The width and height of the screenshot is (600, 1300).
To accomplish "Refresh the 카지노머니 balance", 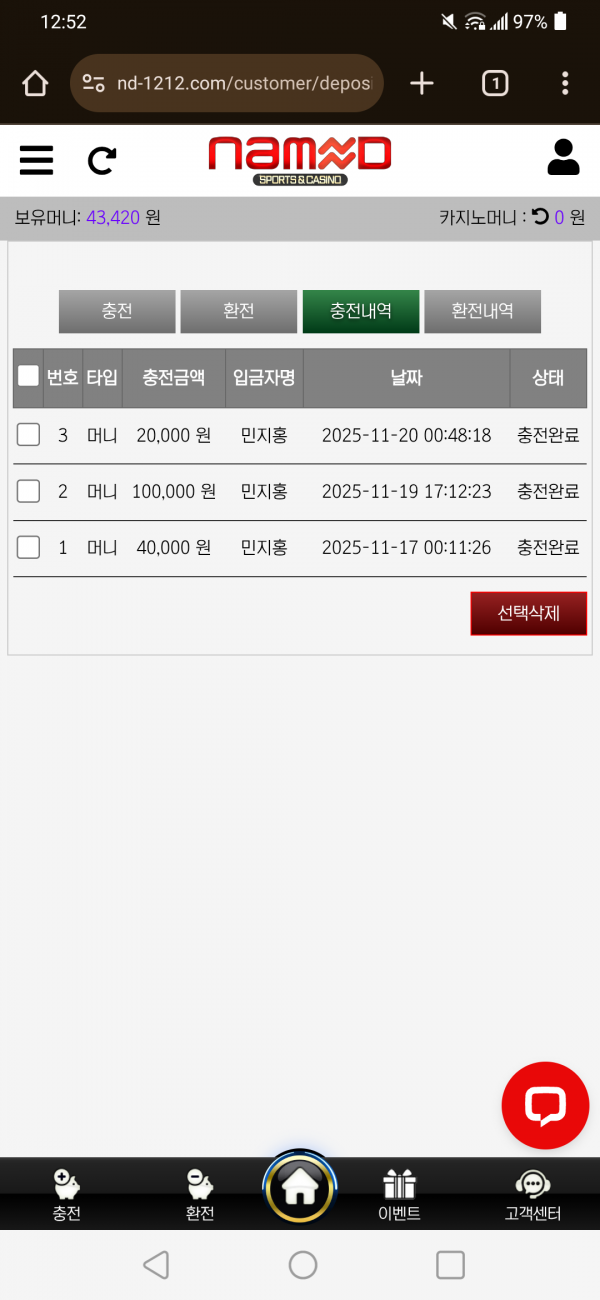I will 540,216.
